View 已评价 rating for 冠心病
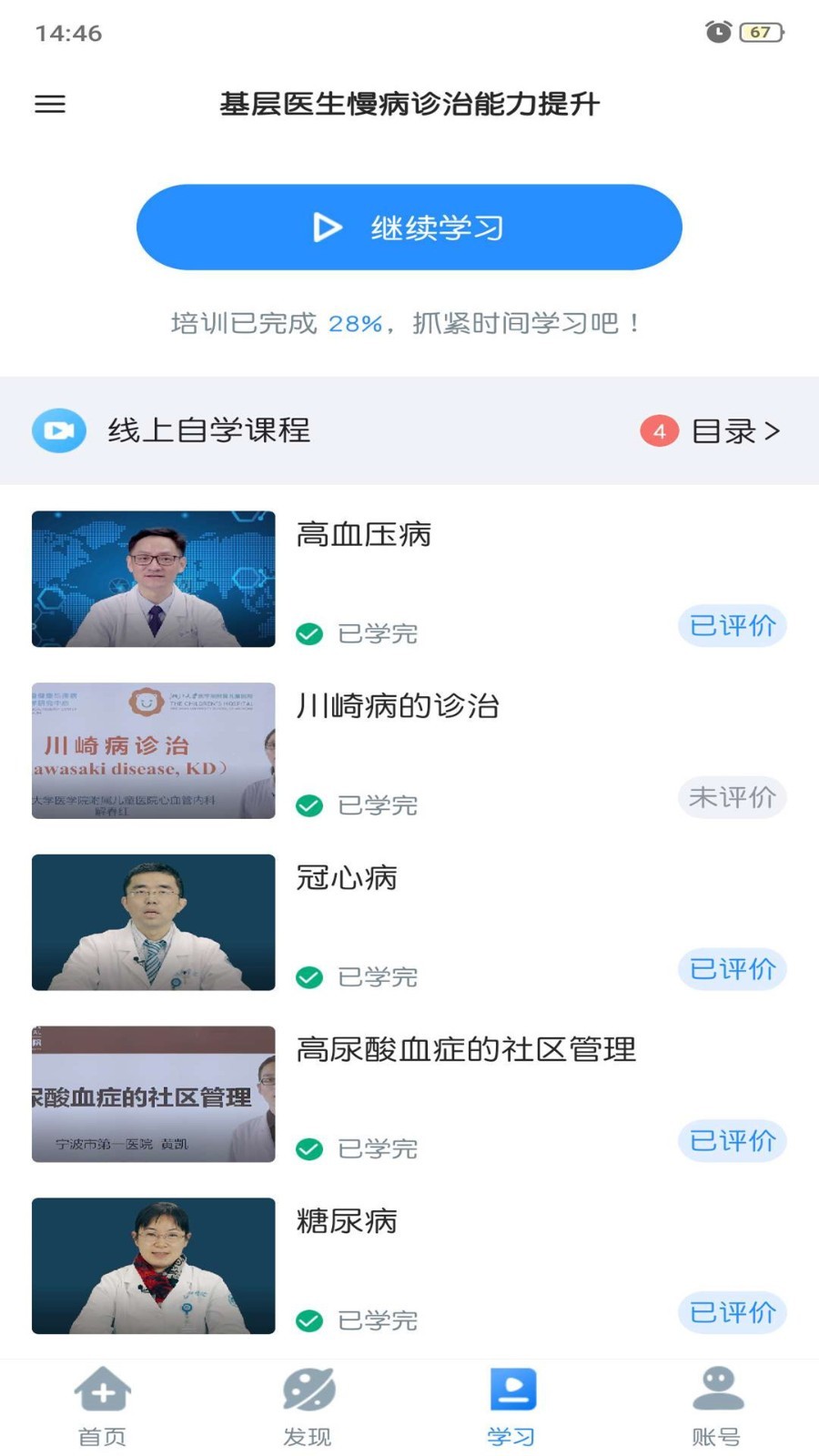Image resolution: width=819 pixels, height=1456 pixels. (x=732, y=969)
